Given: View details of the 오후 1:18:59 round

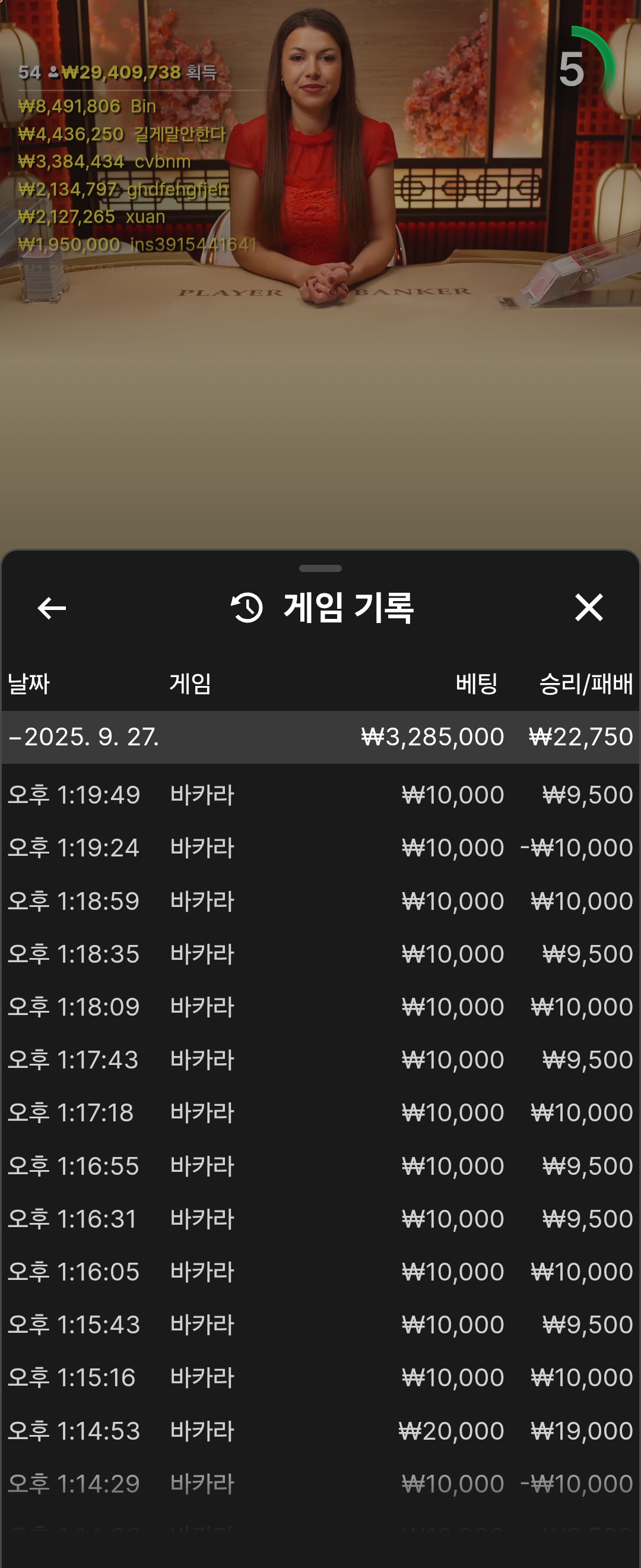Looking at the screenshot, I should coord(320,901).
